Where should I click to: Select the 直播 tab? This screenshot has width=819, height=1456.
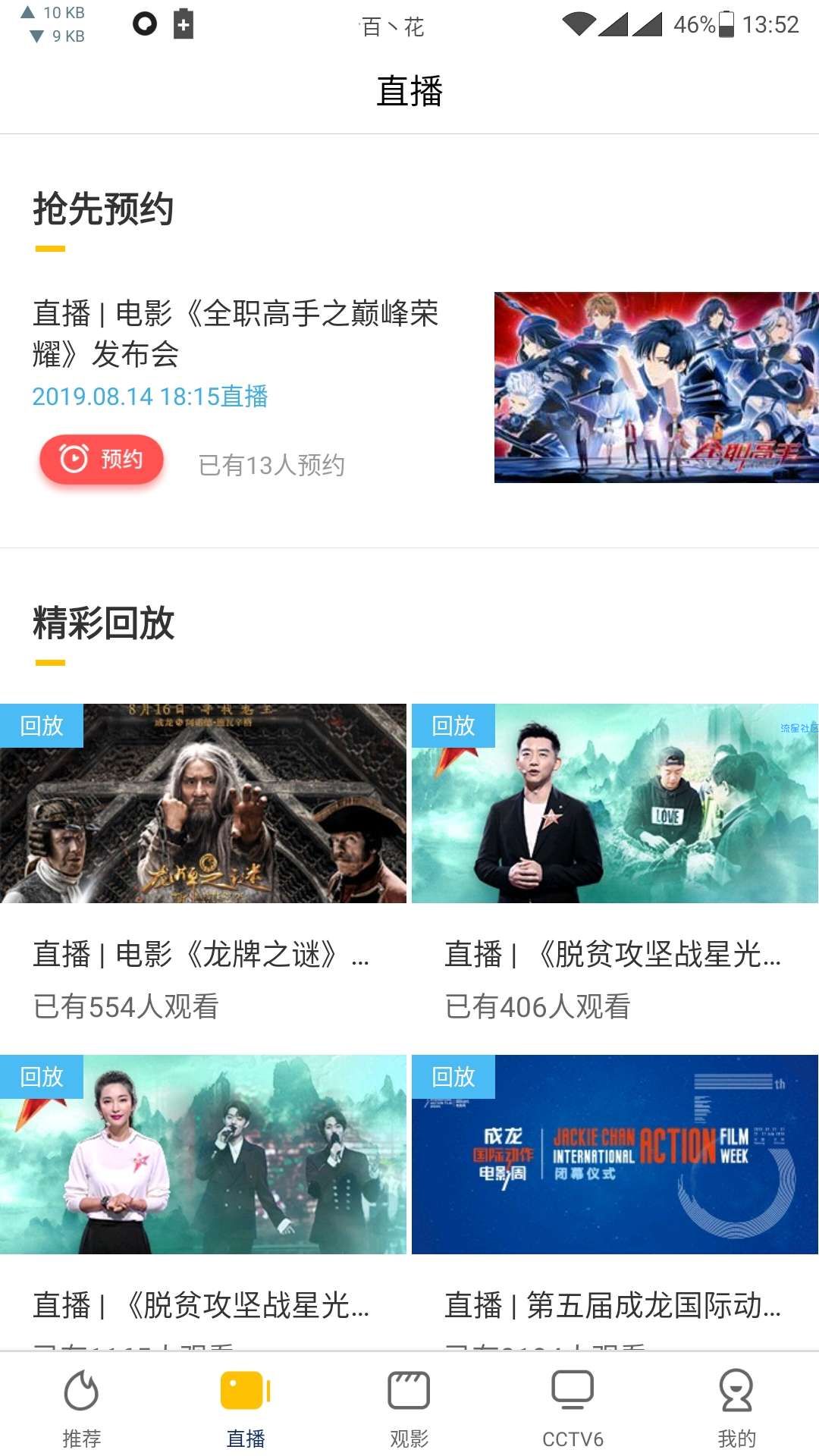point(246,1407)
